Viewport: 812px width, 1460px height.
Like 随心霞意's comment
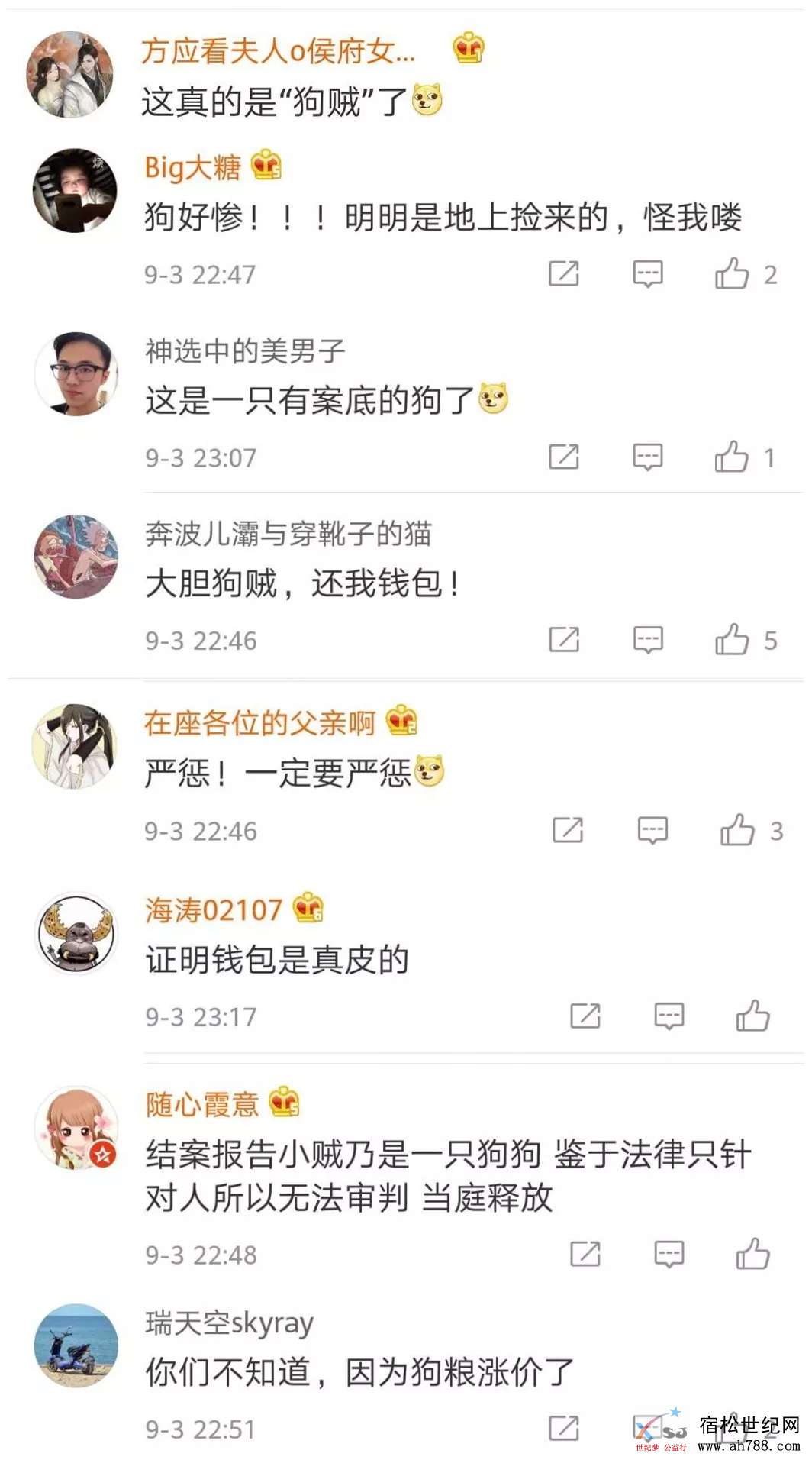pyautogui.click(x=752, y=1254)
